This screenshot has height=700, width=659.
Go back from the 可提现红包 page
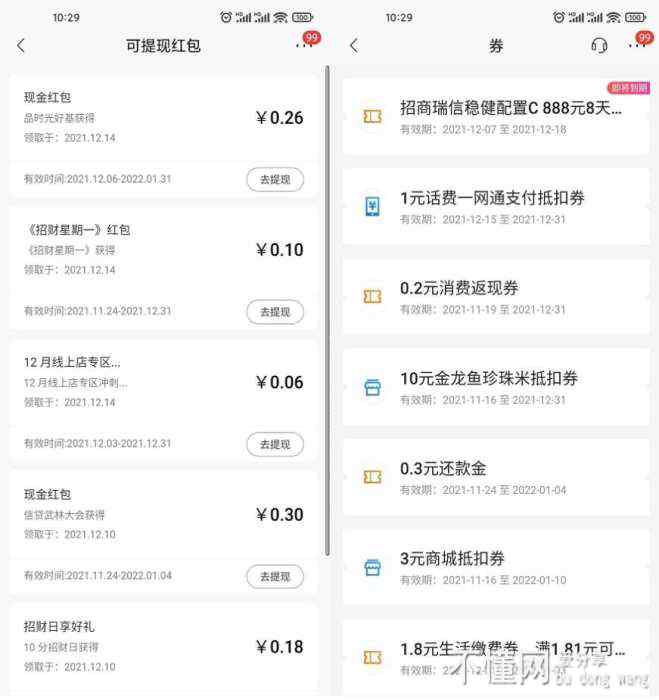click(x=21, y=46)
